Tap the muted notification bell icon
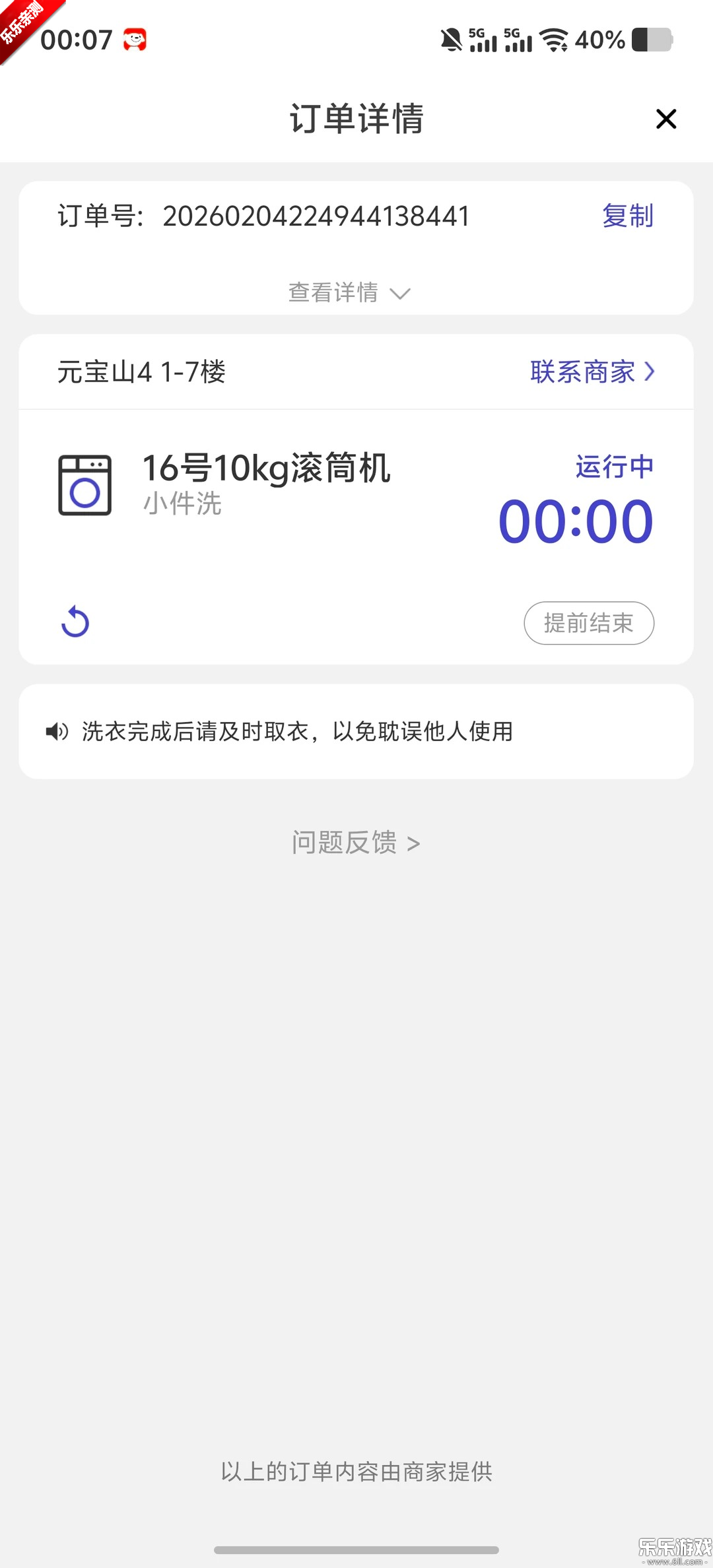Screen dimensions: 713x1568 pyautogui.click(x=451, y=40)
